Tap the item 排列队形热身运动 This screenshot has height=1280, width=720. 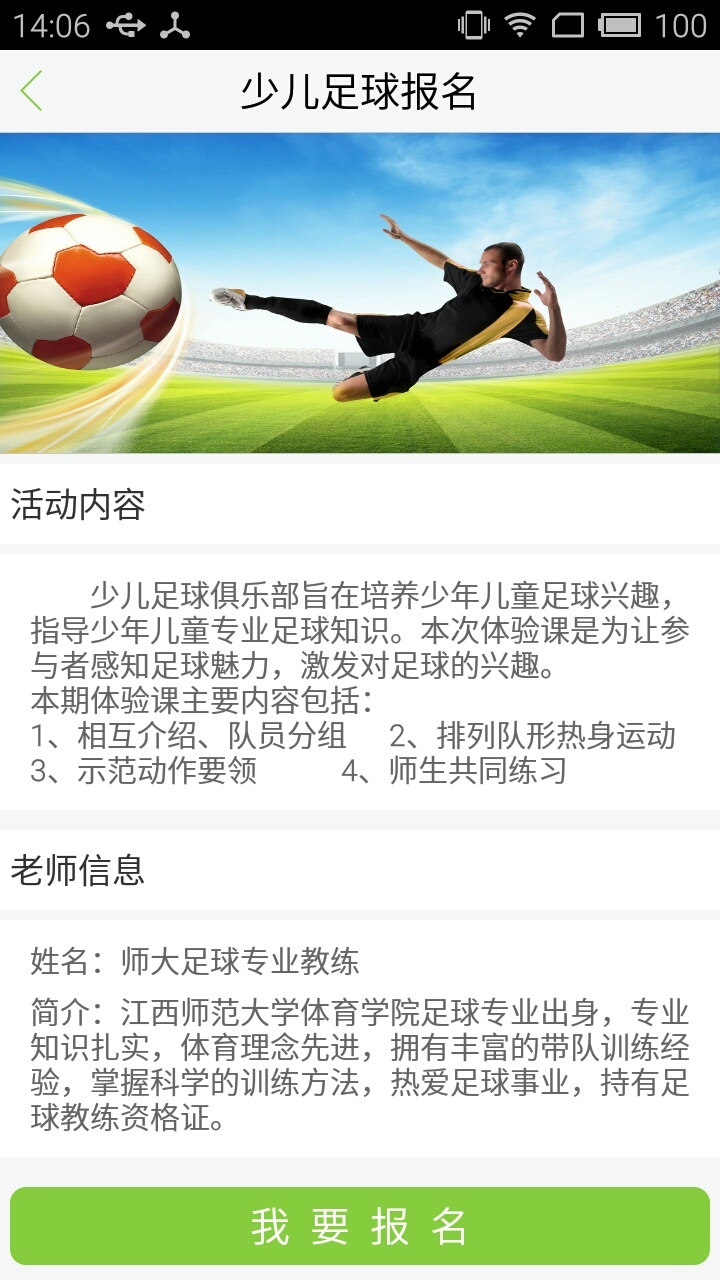coord(540,735)
